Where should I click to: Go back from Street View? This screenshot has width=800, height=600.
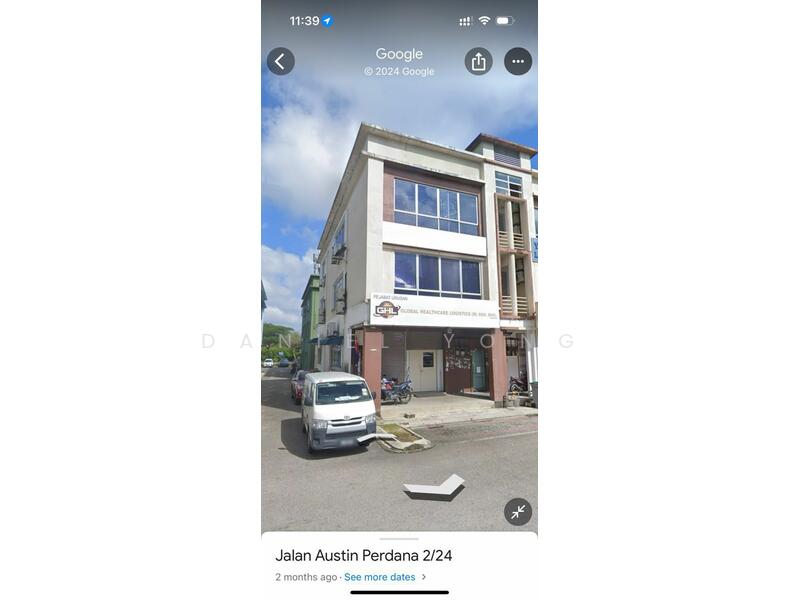[x=280, y=61]
